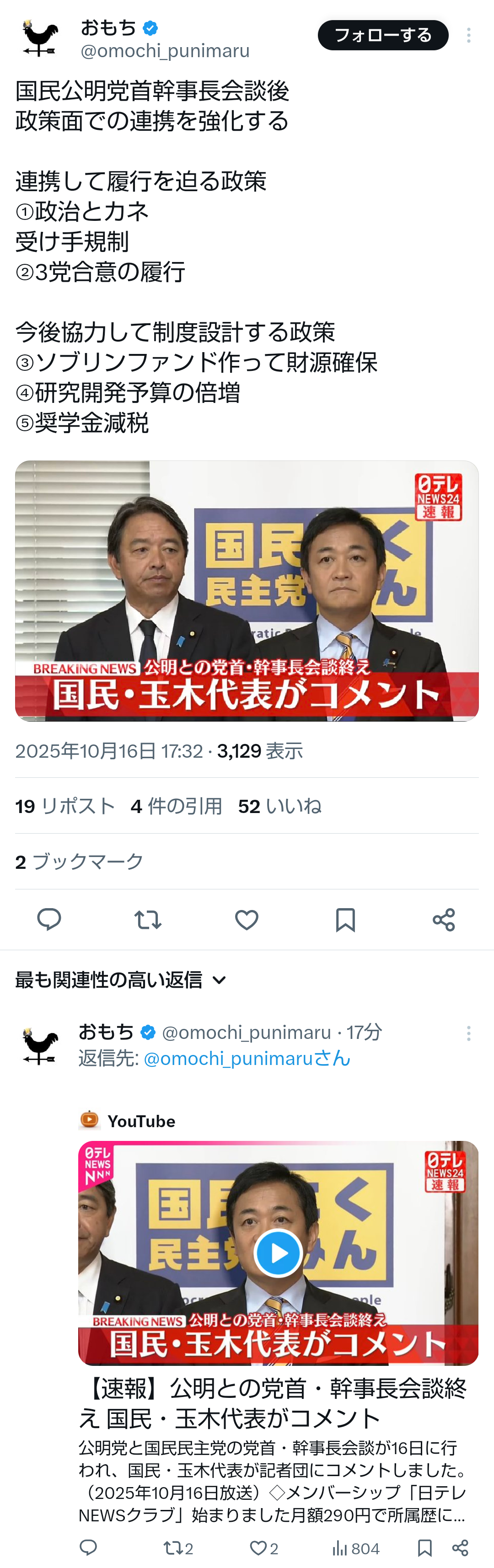Repost the main post

pos(148,919)
